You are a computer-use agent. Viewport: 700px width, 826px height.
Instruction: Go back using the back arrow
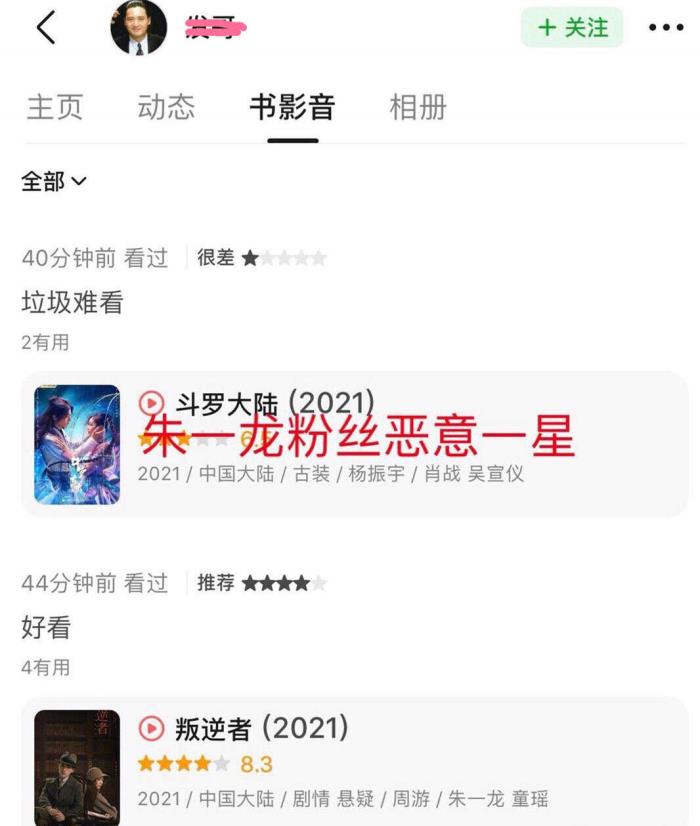point(45,28)
